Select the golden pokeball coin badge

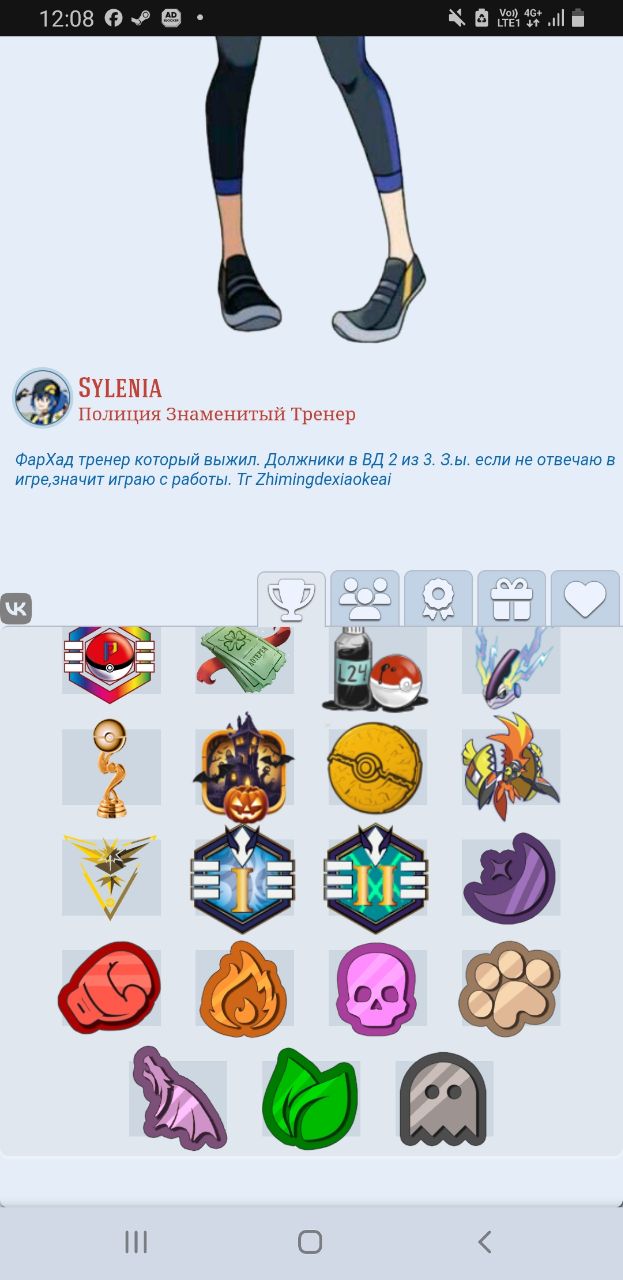375,766
